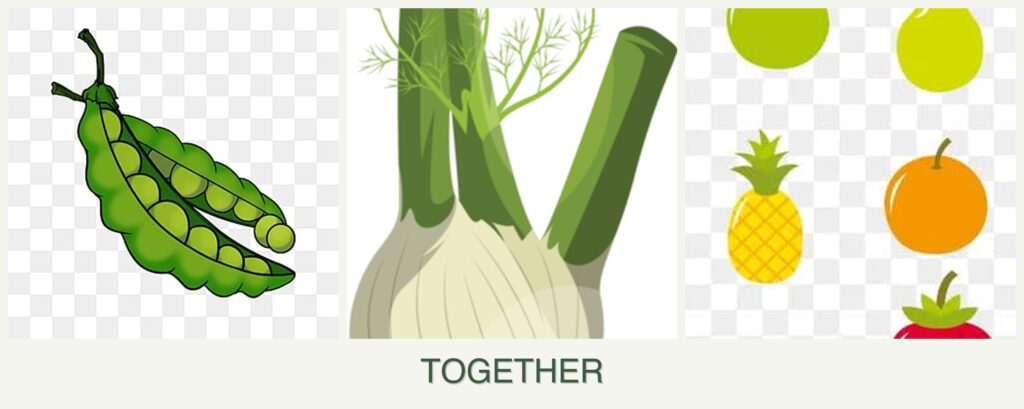Open the green pea pods image

click(174, 174)
